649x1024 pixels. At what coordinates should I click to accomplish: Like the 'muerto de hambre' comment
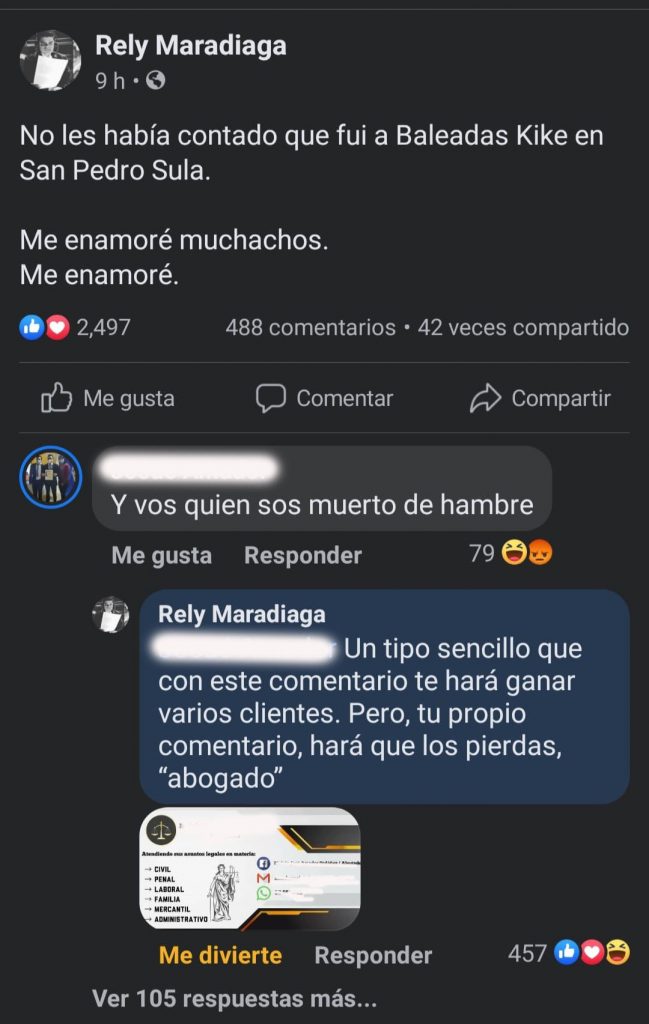pyautogui.click(x=161, y=555)
